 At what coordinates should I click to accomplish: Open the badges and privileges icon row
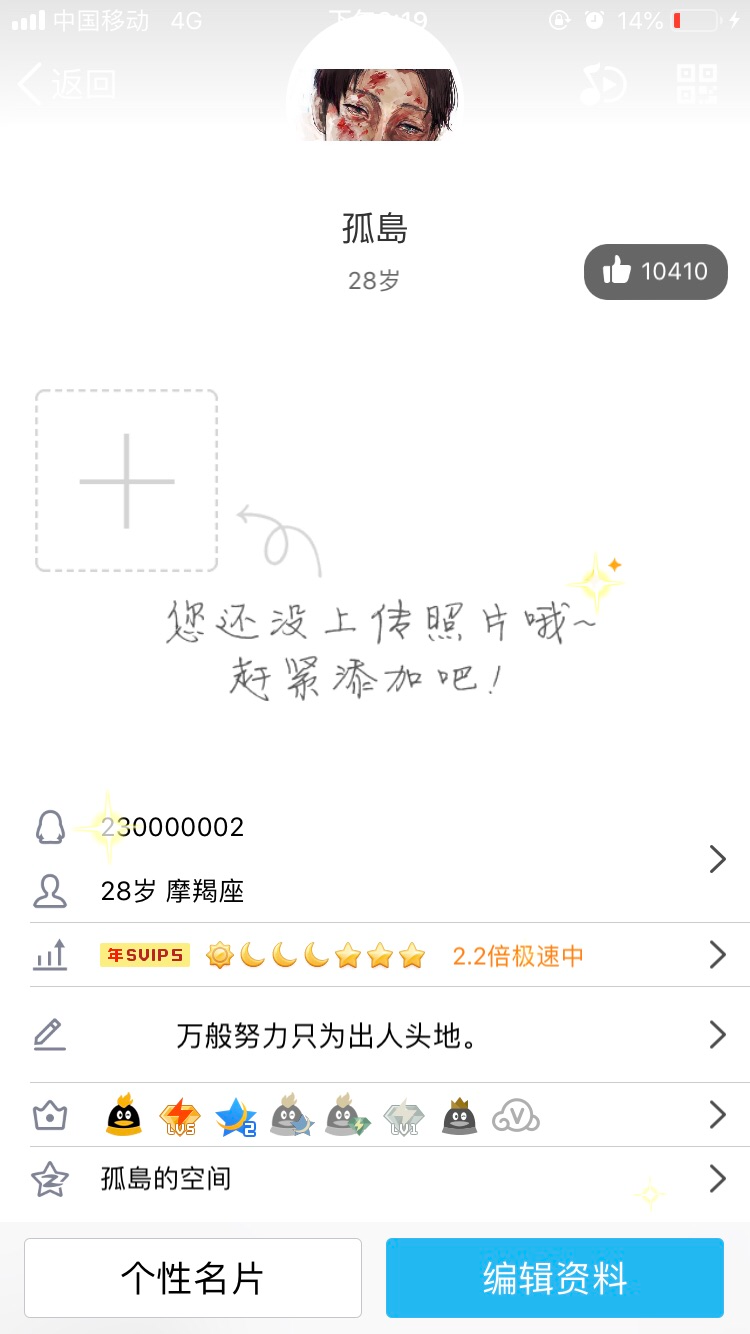click(x=390, y=1114)
